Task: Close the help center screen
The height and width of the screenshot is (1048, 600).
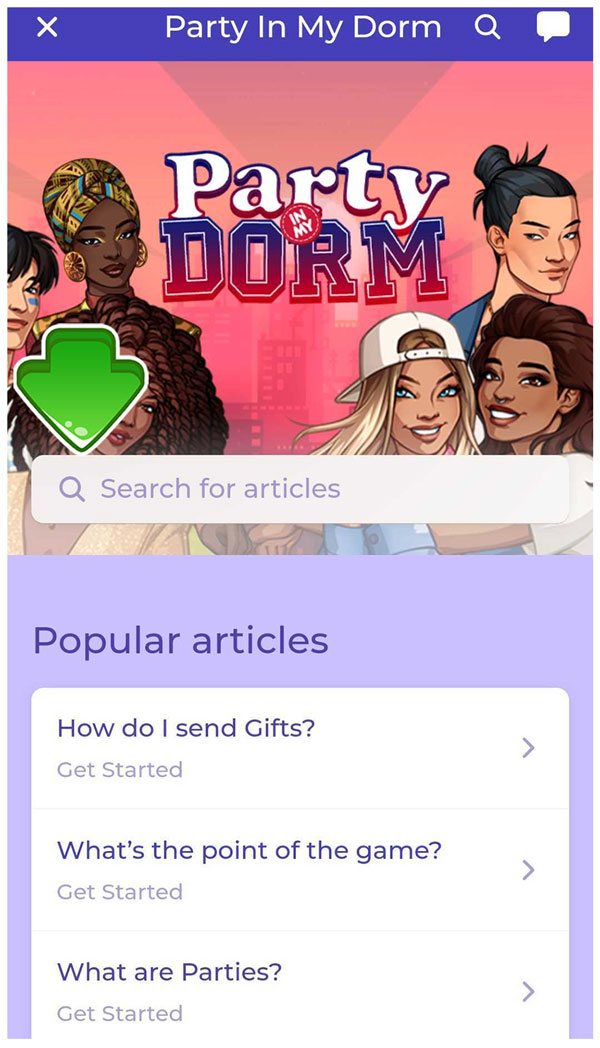Action: pyautogui.click(x=47, y=28)
